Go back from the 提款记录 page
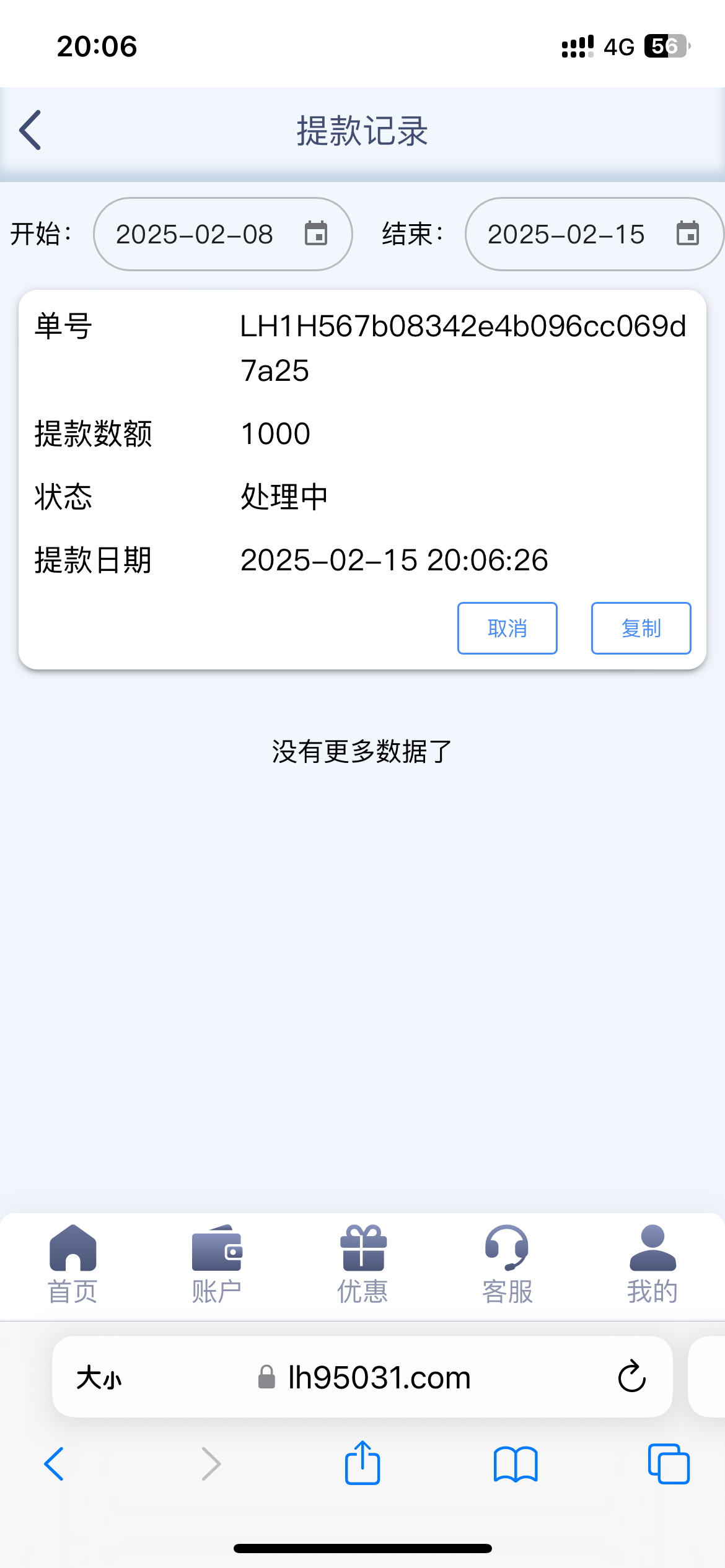The image size is (725, 1568). pyautogui.click(x=30, y=130)
